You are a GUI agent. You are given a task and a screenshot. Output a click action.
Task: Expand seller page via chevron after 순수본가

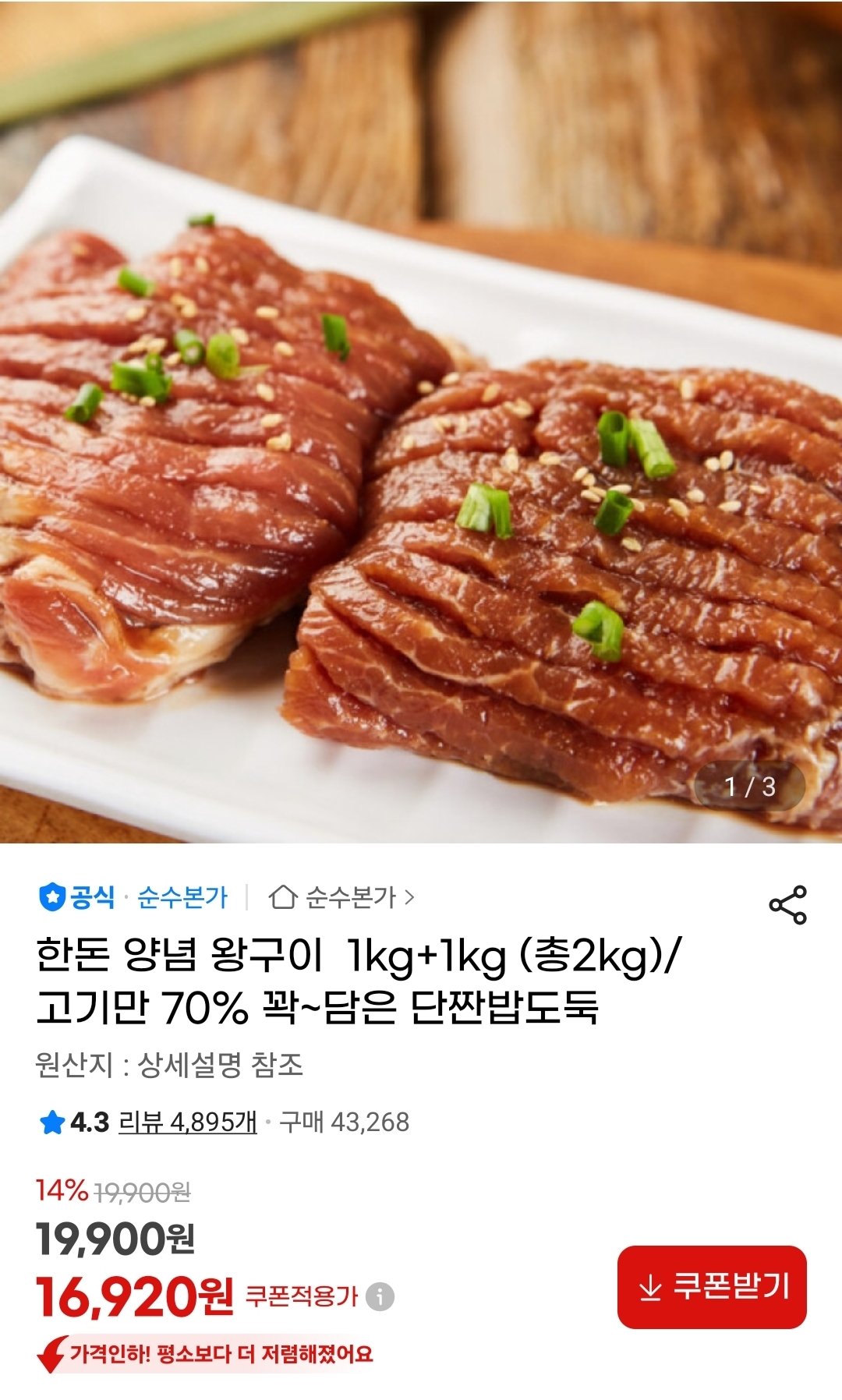click(411, 898)
